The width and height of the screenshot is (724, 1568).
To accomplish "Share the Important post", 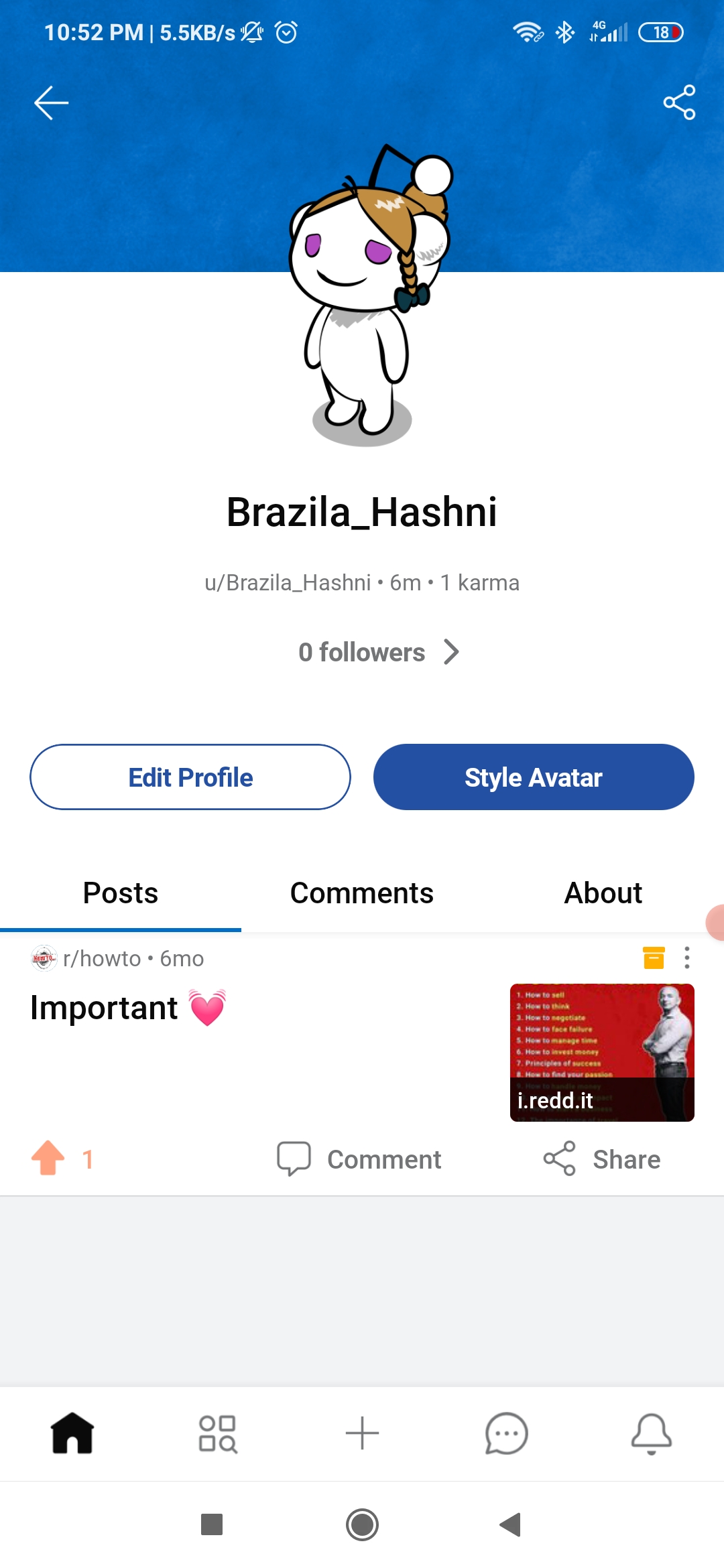I will coord(601,1159).
